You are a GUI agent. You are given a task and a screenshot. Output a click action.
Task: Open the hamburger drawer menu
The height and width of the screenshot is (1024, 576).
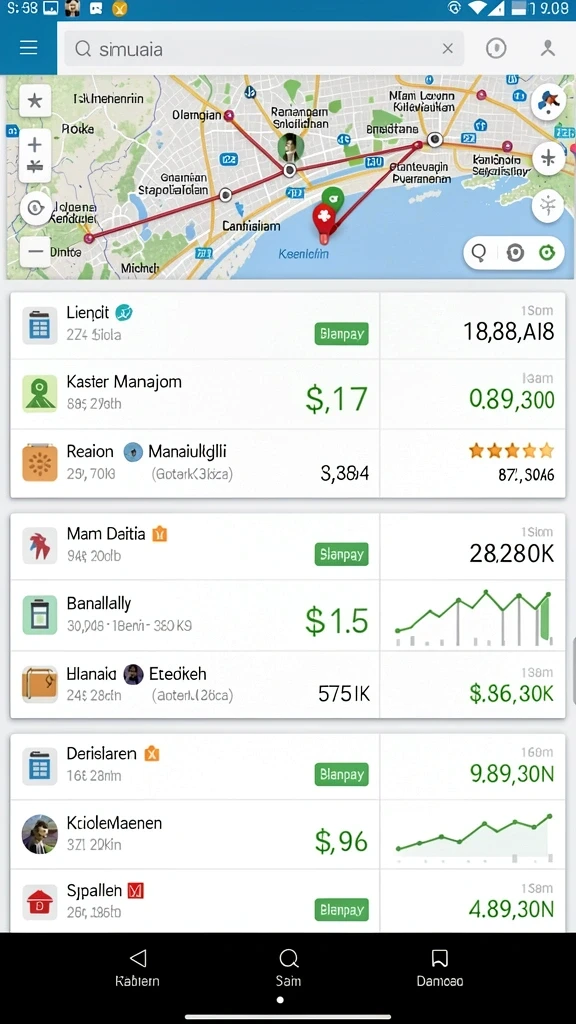click(28, 48)
